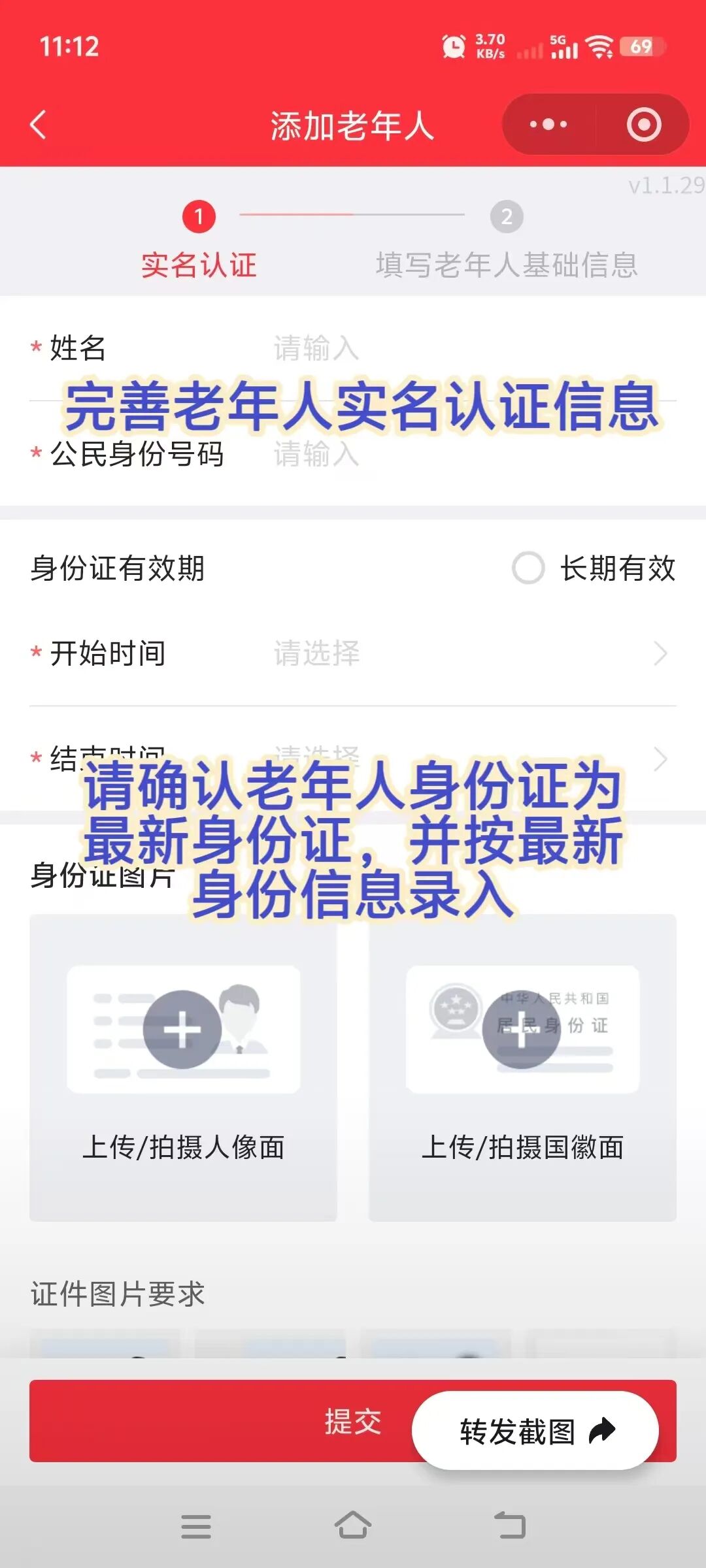Viewport: 706px width, 1568px height.
Task: Upload the 人像面 ID photo
Action: tap(183, 1066)
